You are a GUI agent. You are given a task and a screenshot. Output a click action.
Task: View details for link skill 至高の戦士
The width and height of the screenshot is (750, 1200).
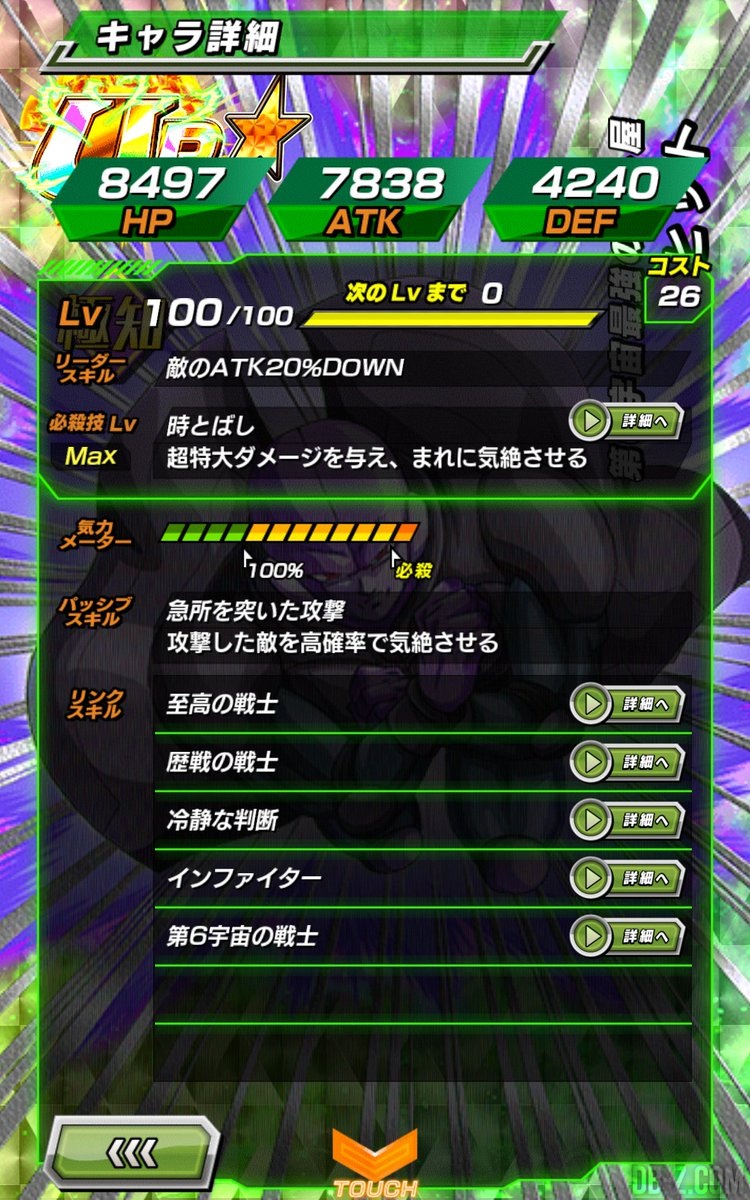click(x=627, y=704)
